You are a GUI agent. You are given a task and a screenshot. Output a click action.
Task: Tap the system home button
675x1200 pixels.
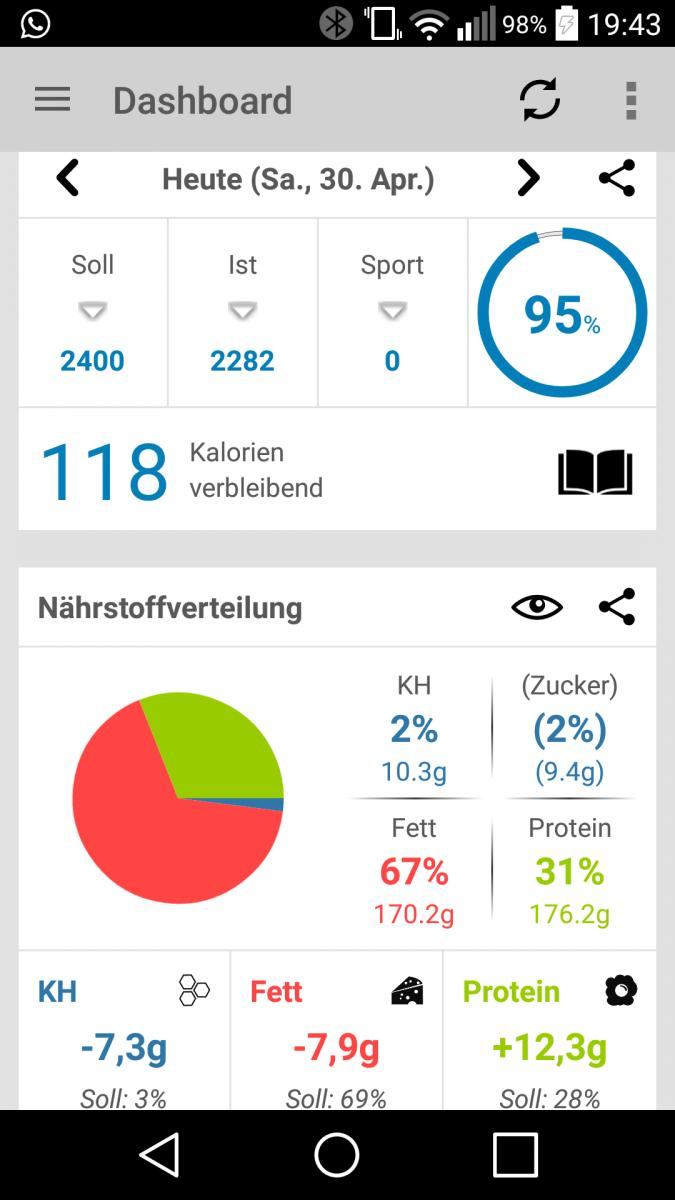click(337, 1155)
